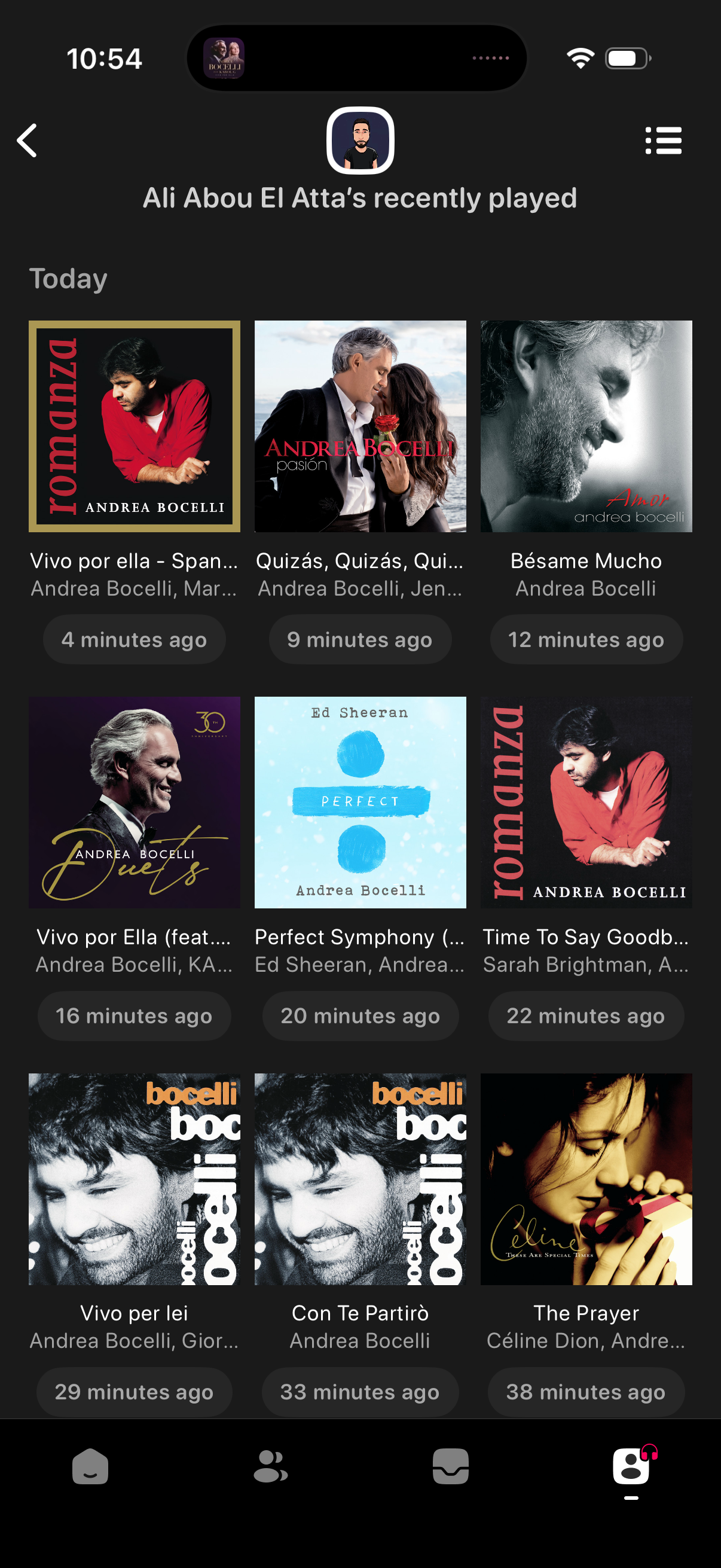This screenshot has width=721, height=1568.
Task: Open the Con Te Partirò track tile
Action: 360,1179
